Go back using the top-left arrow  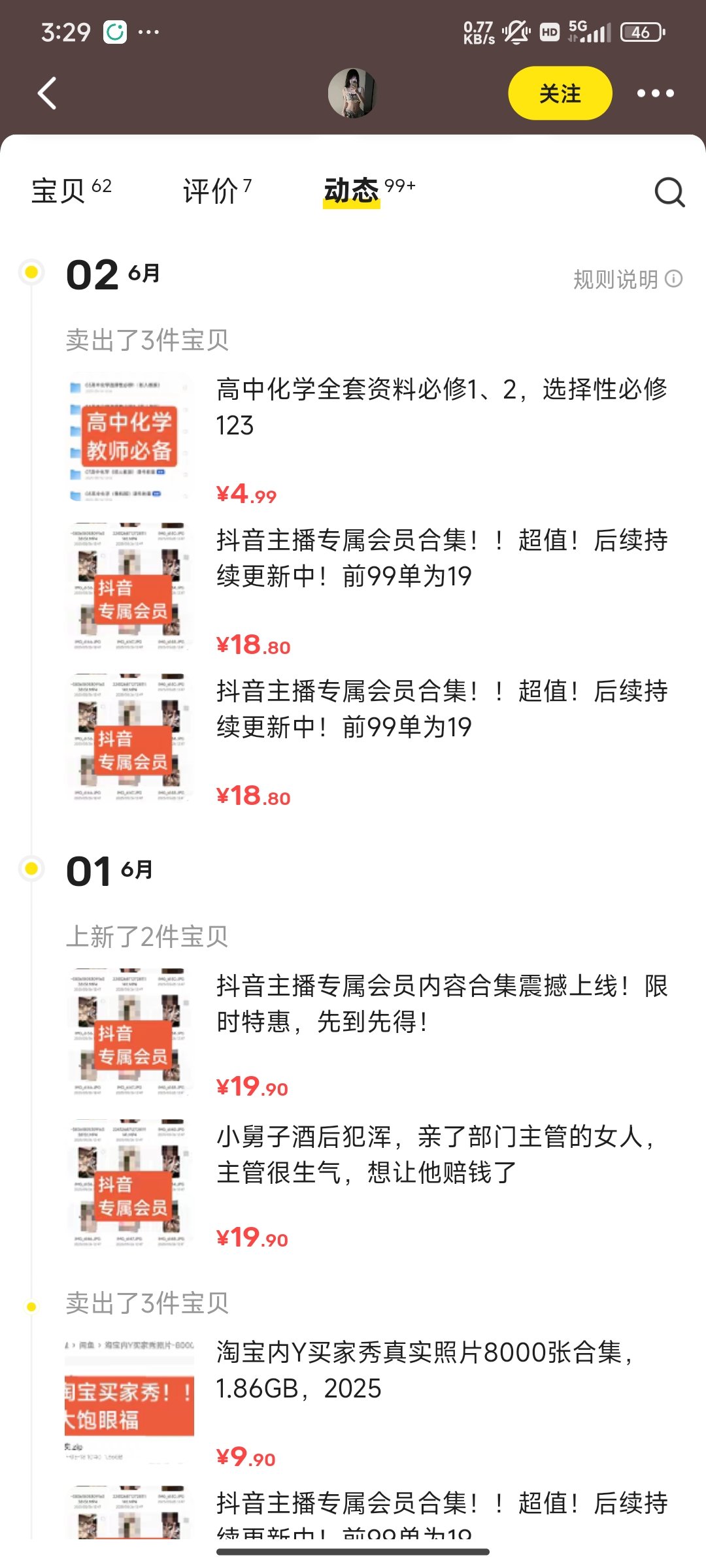(47, 93)
